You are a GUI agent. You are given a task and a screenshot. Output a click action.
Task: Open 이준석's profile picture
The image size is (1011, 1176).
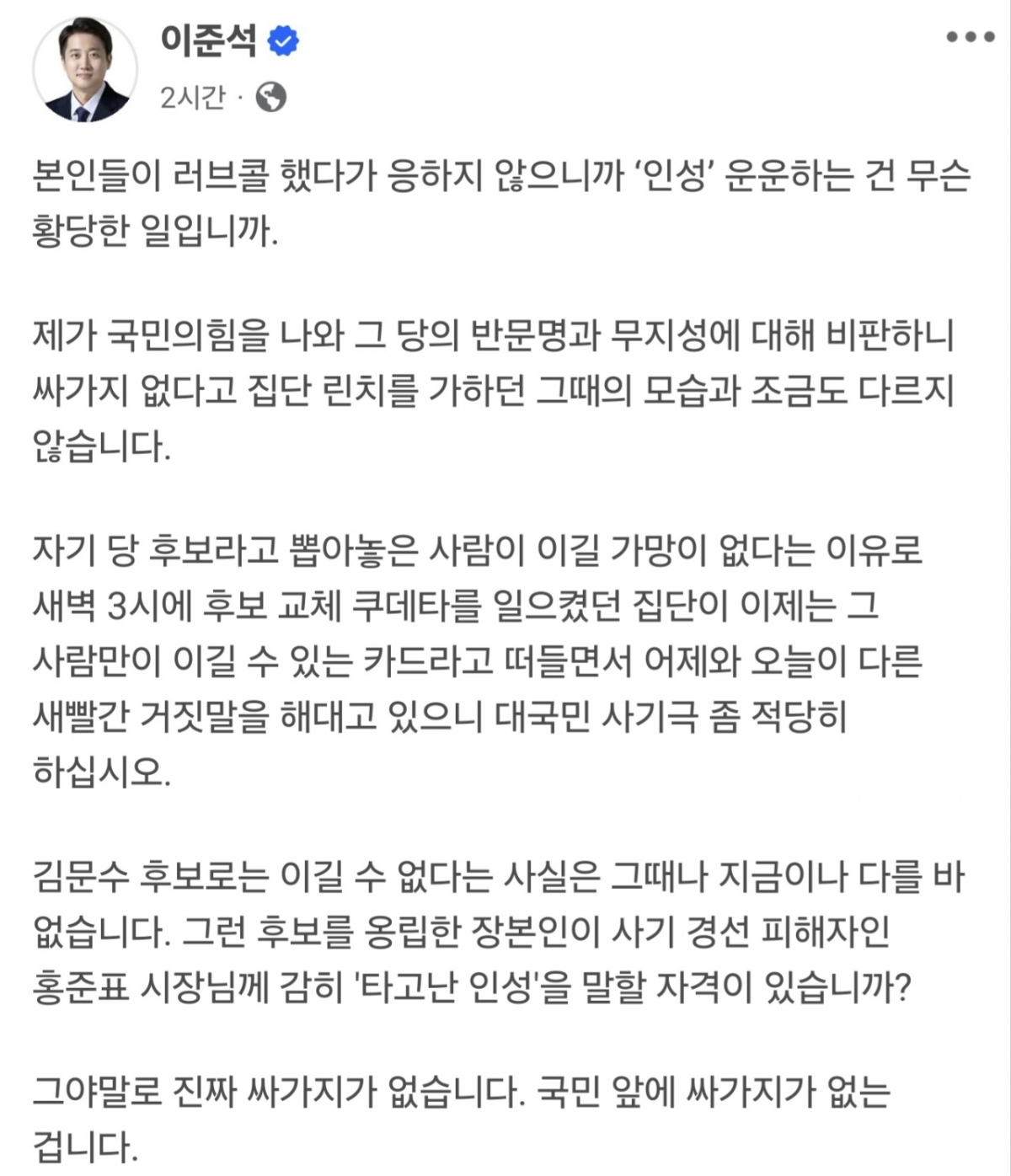point(85,70)
